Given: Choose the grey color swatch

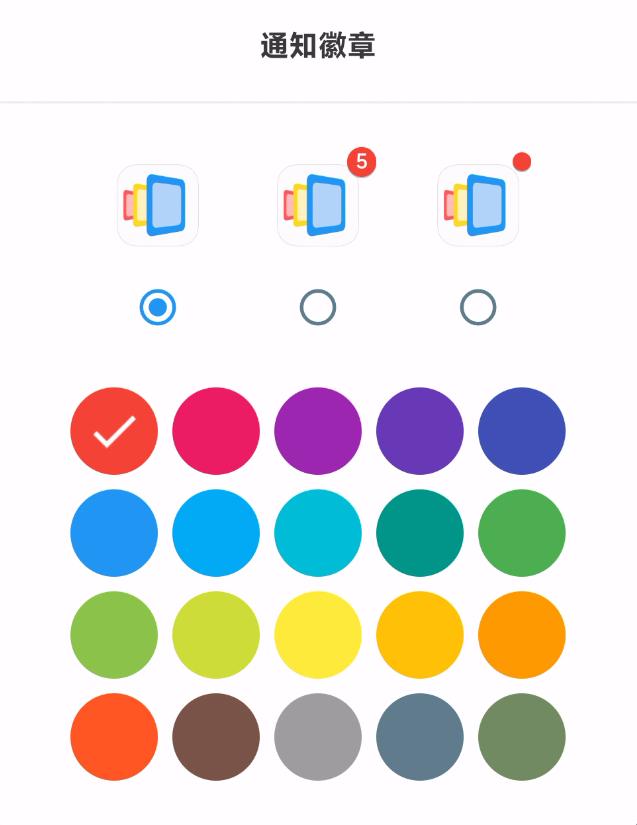Looking at the screenshot, I should point(318,737).
